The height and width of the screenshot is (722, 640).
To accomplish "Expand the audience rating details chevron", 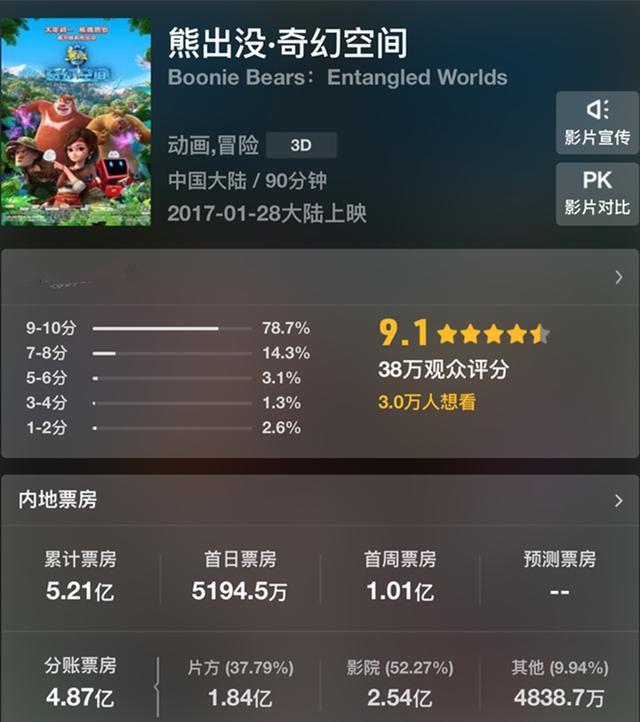I will pos(619,277).
